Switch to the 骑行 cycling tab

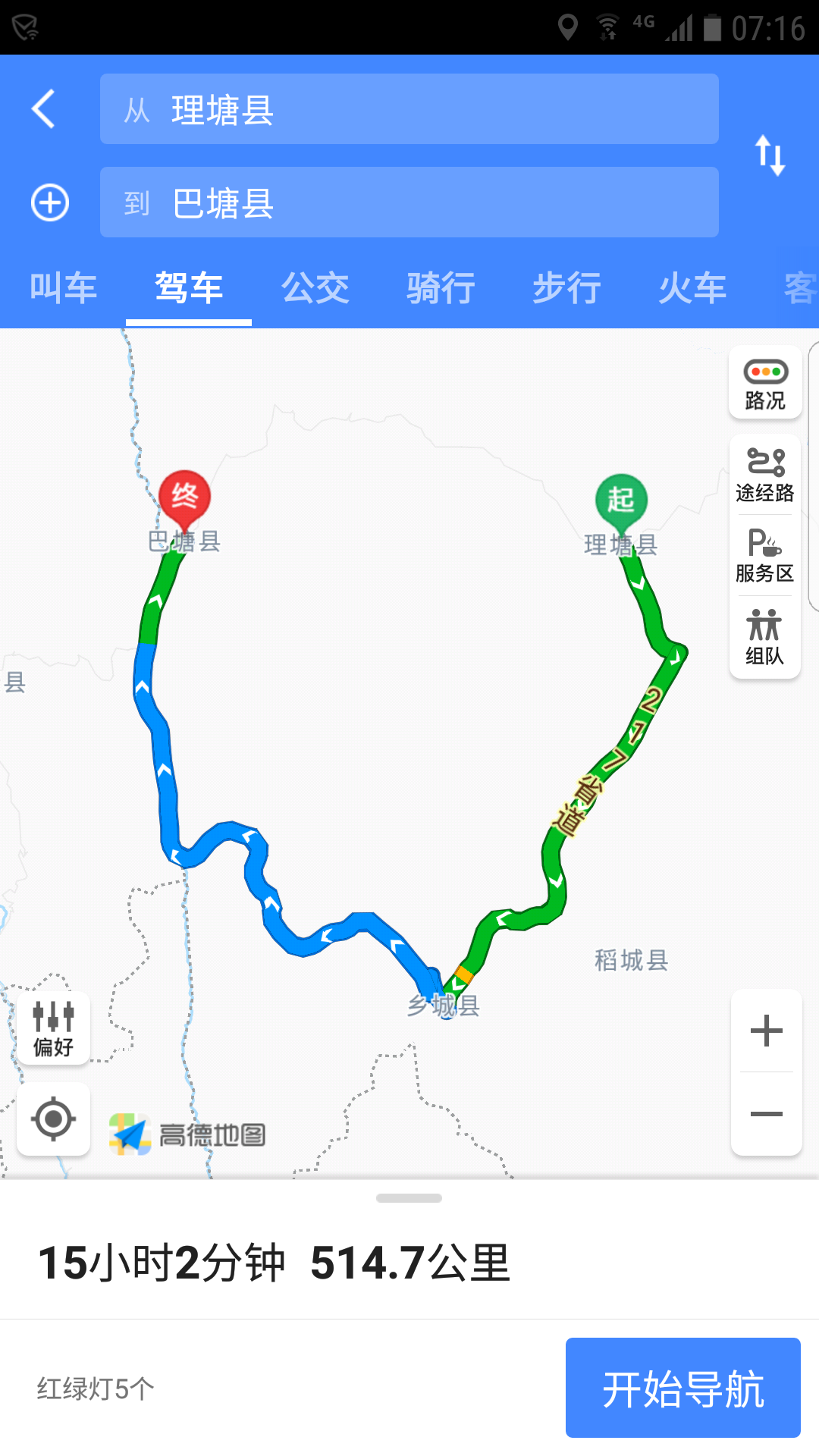click(x=441, y=288)
